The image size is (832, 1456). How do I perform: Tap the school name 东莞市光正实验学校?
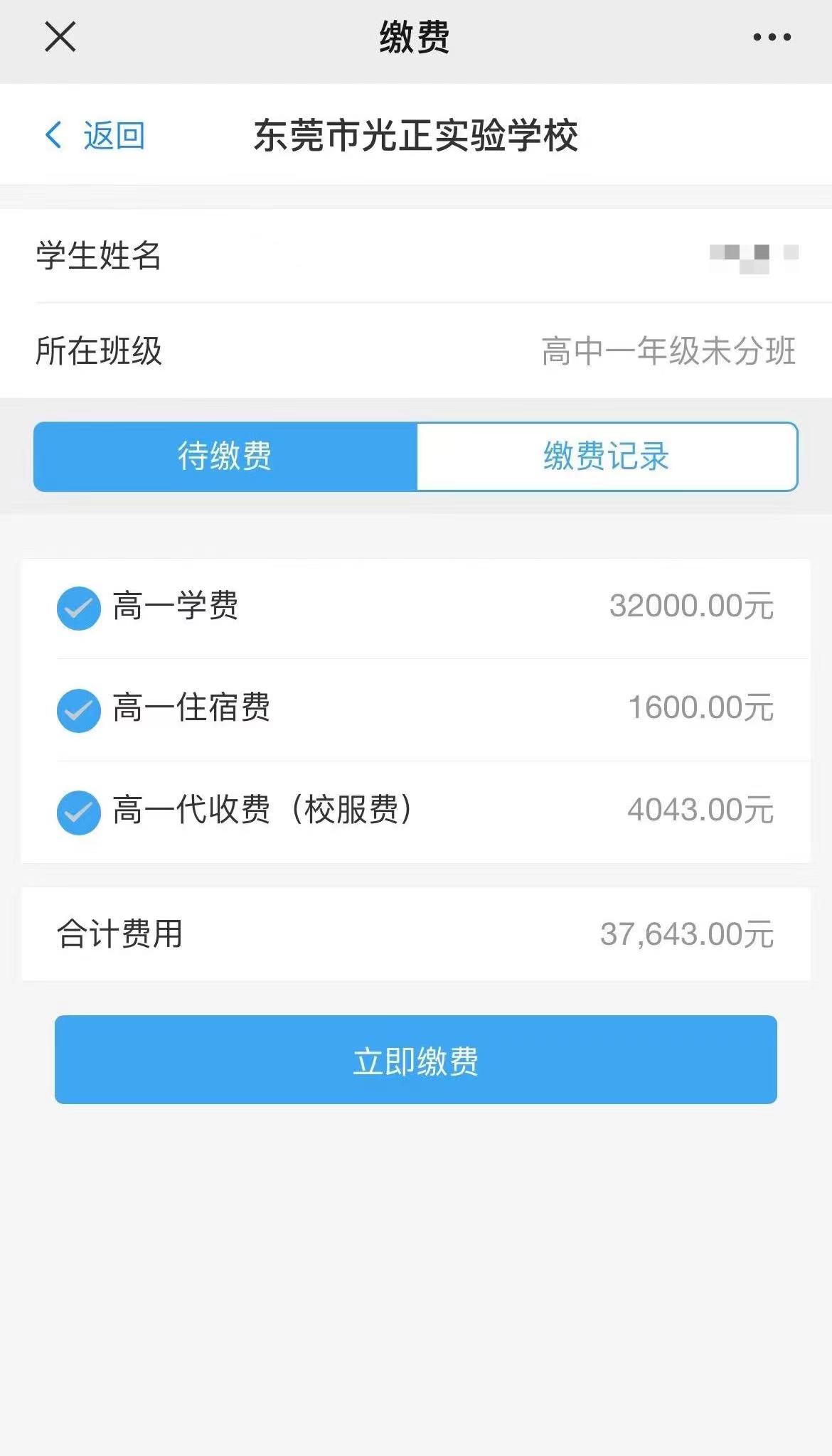click(416, 135)
